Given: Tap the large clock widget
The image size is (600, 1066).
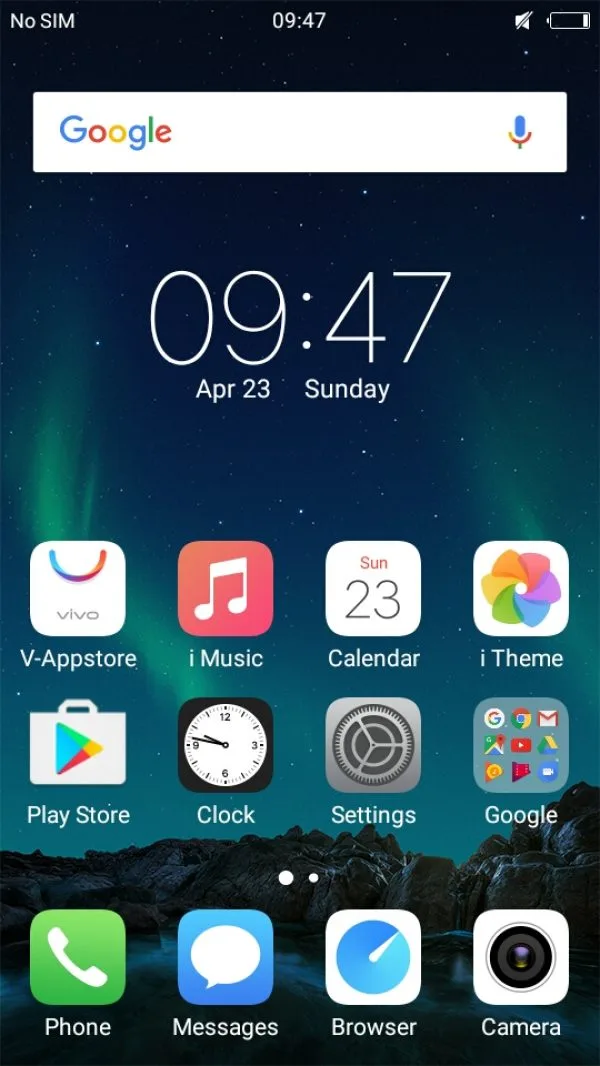Looking at the screenshot, I should tap(300, 318).
